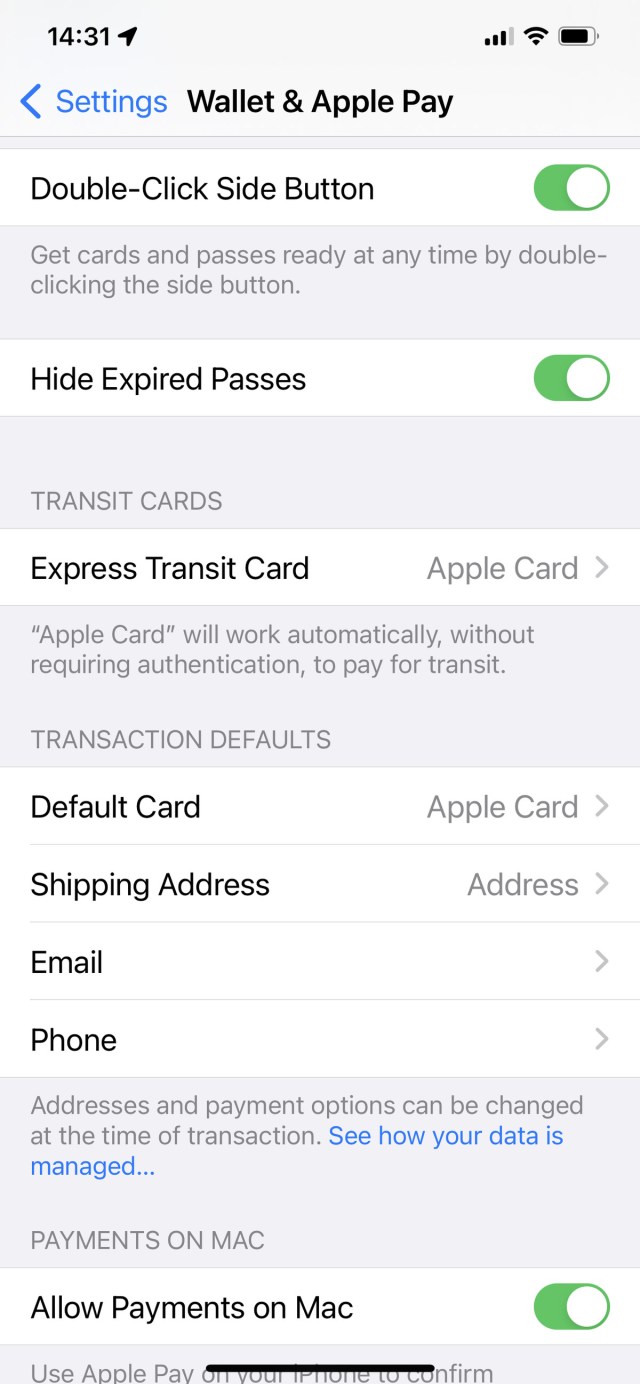Screen dimensions: 640x1384
Task: Change the Default Card
Action: pos(320,806)
